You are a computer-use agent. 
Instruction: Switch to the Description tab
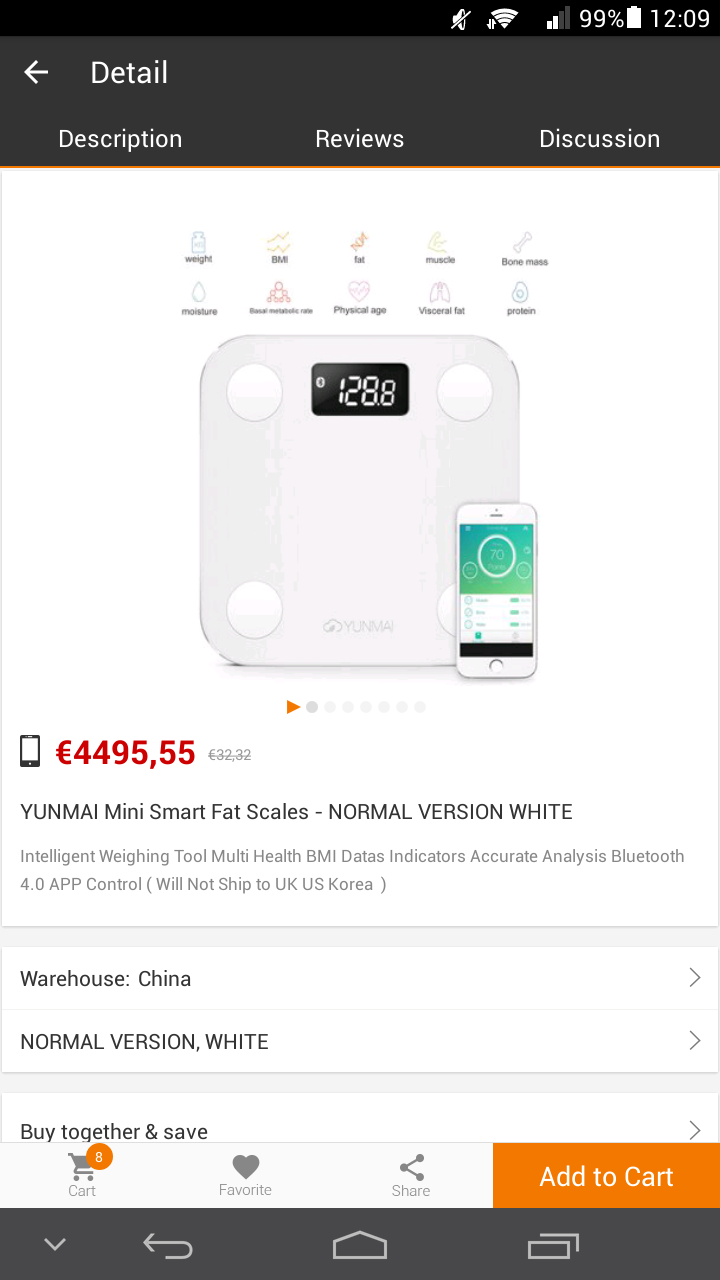coord(120,139)
